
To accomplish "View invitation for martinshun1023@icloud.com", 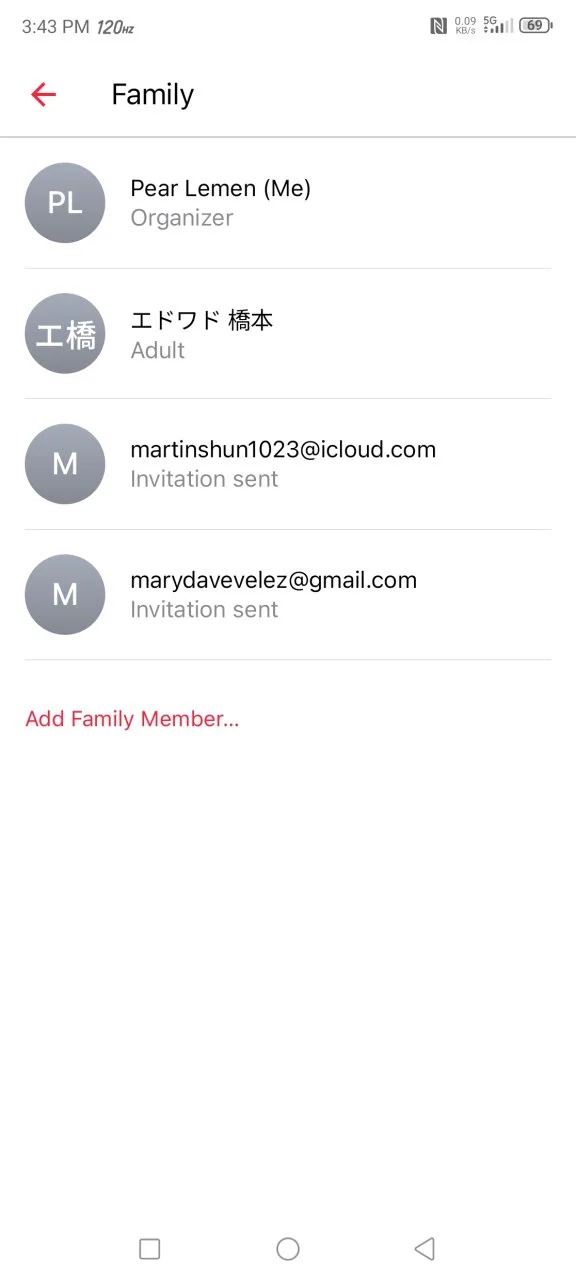I will (x=288, y=464).
